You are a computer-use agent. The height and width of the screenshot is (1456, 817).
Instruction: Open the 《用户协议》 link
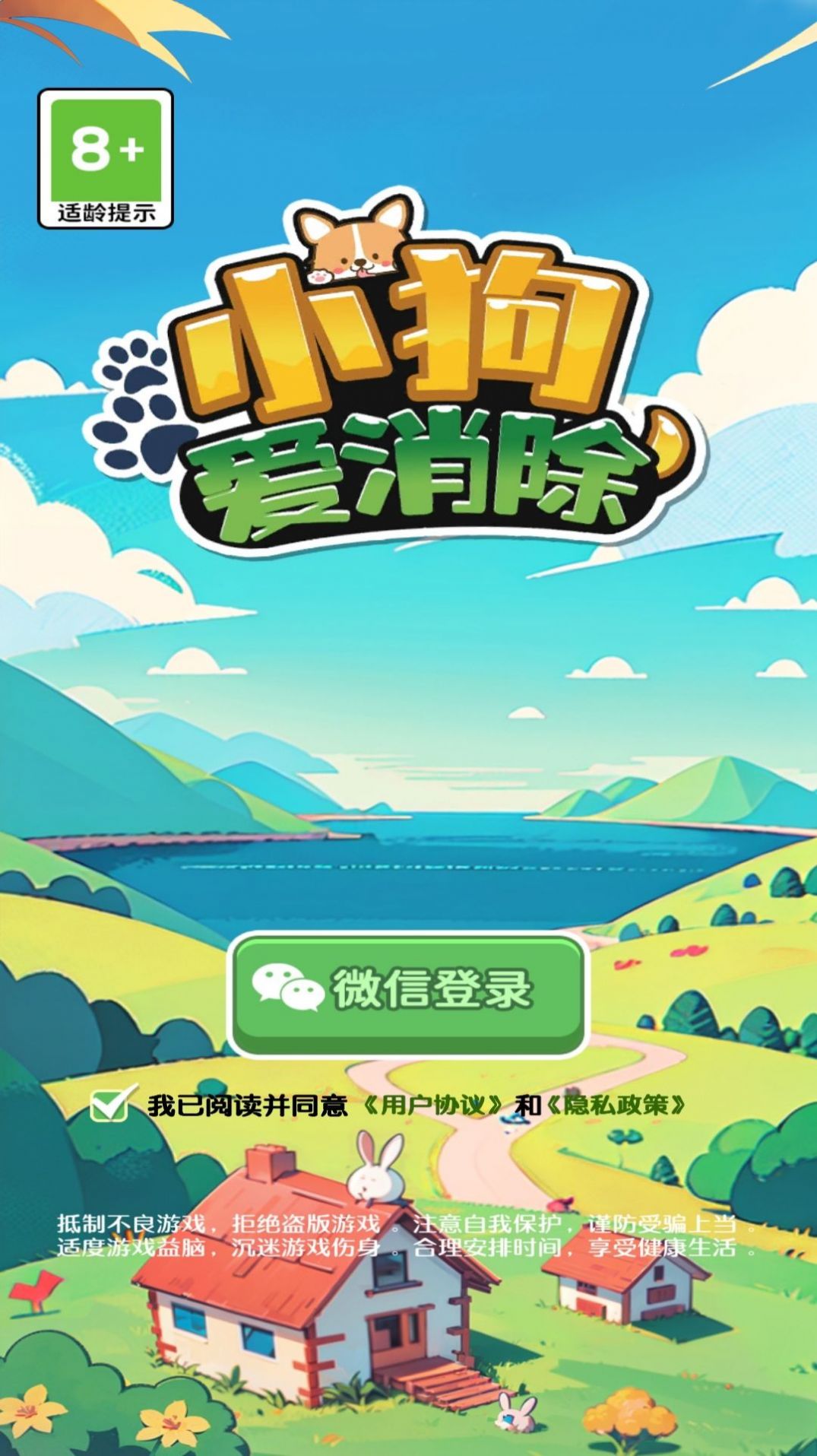[x=432, y=1105]
